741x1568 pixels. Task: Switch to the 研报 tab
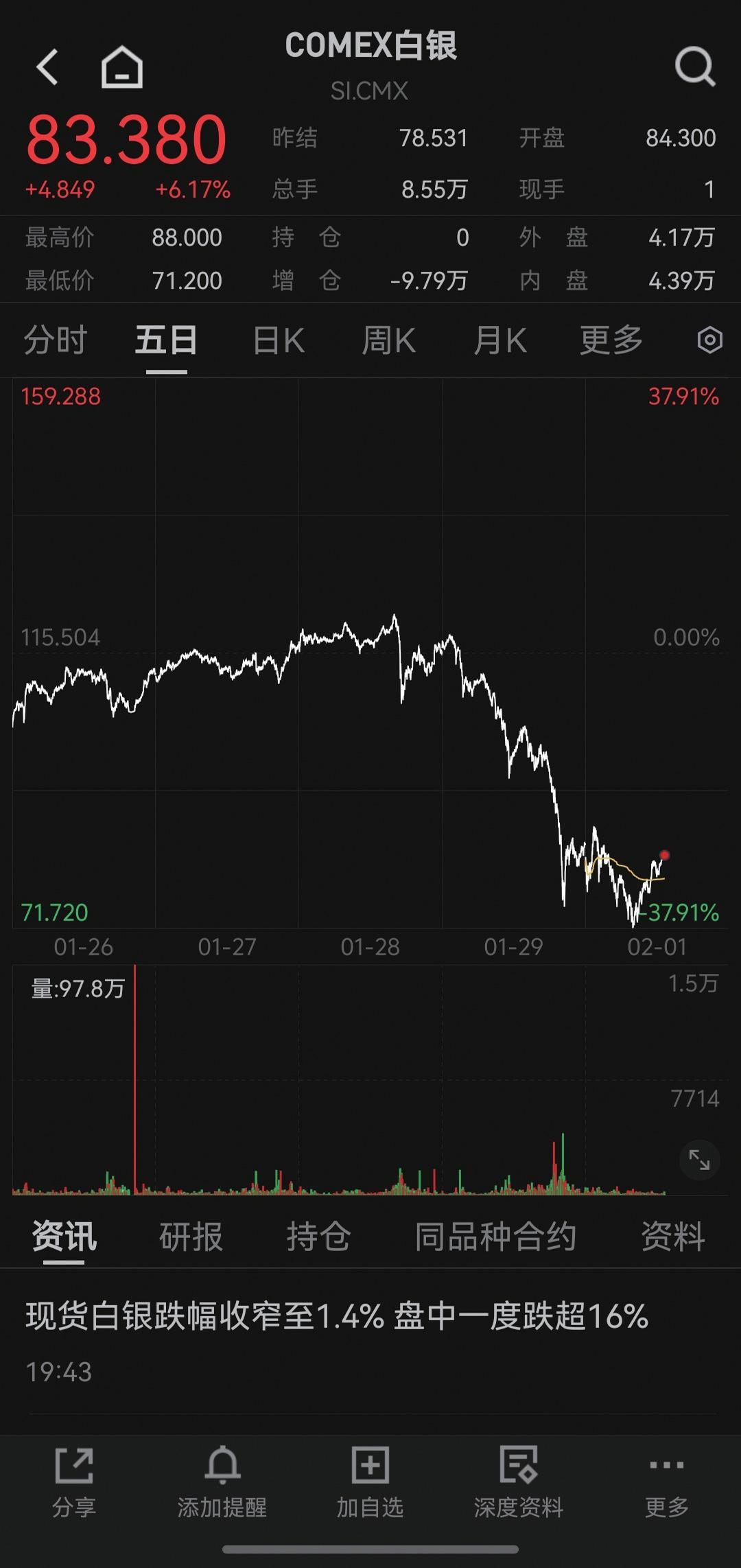click(x=191, y=1237)
